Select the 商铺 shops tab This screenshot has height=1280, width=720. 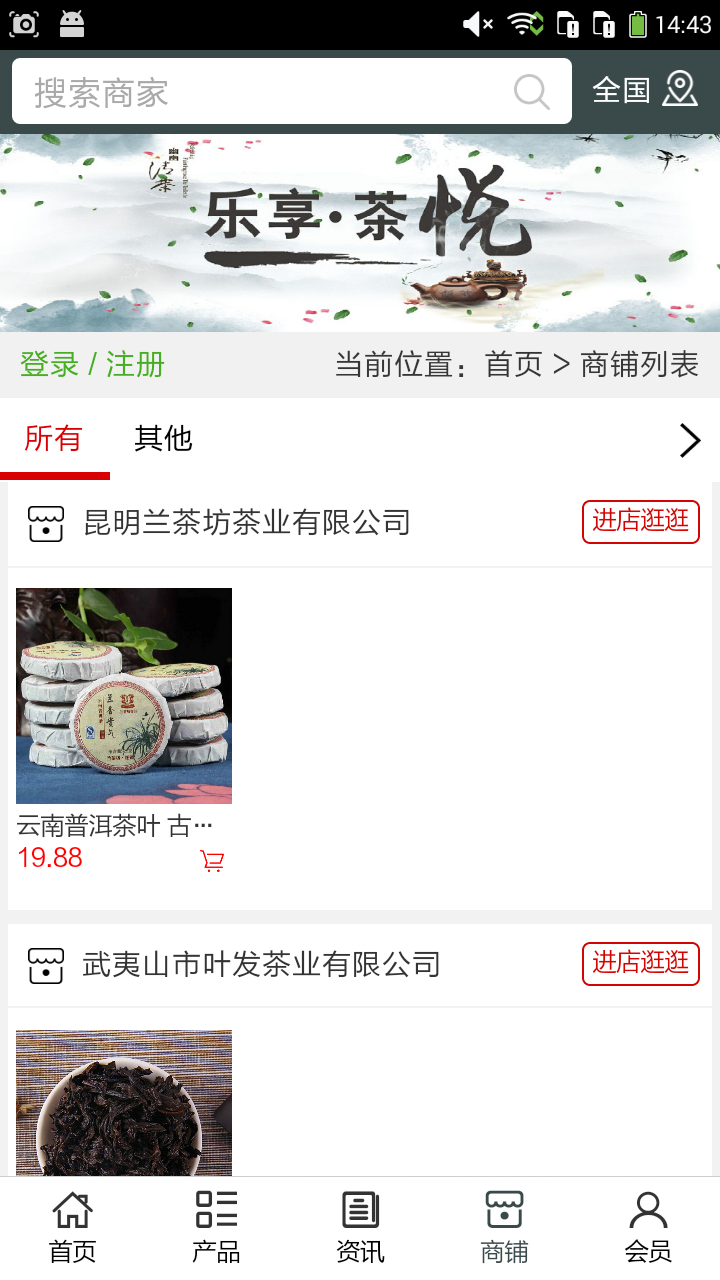pyautogui.click(x=504, y=1227)
